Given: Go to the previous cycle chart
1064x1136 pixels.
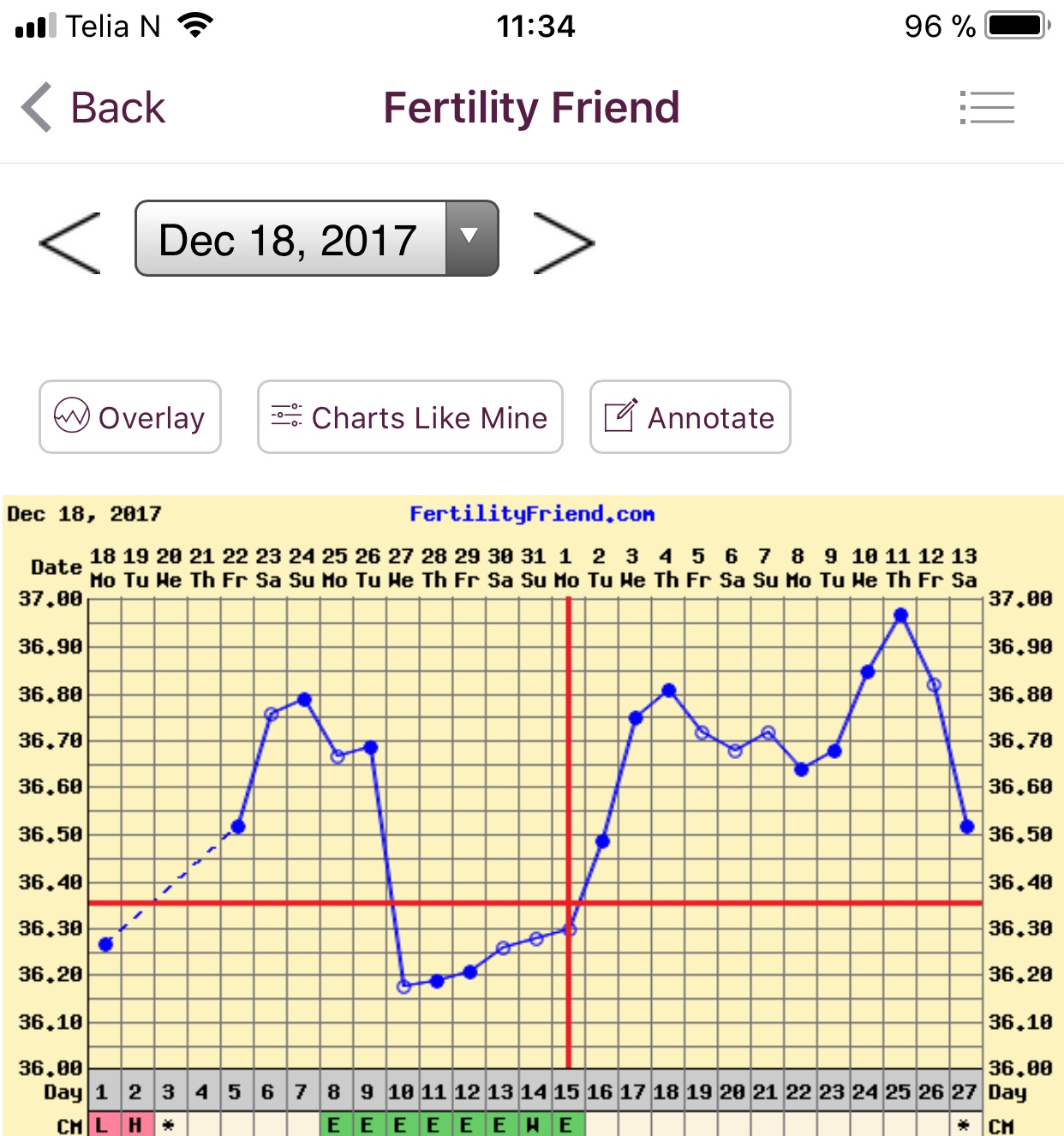Looking at the screenshot, I should tap(70, 243).
